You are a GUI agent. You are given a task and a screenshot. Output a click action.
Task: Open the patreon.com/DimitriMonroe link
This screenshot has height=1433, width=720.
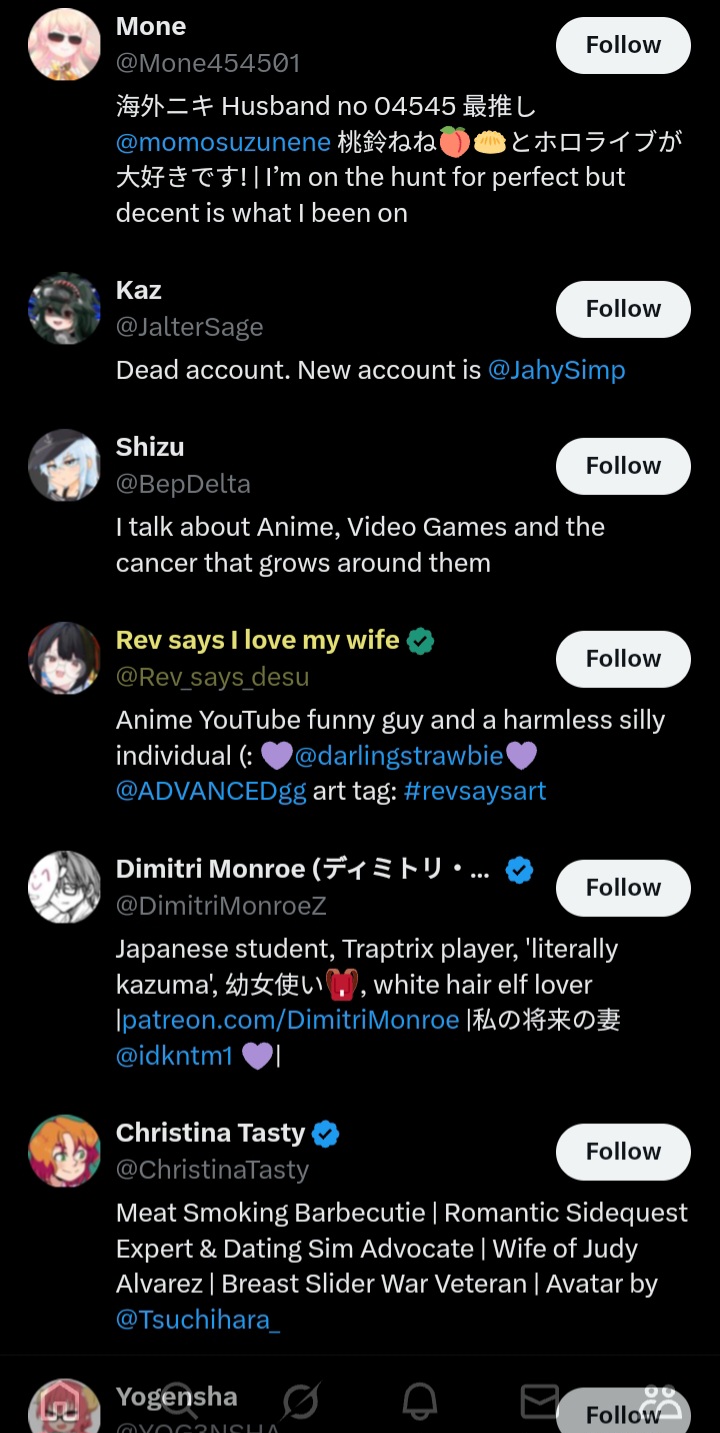pos(290,1020)
